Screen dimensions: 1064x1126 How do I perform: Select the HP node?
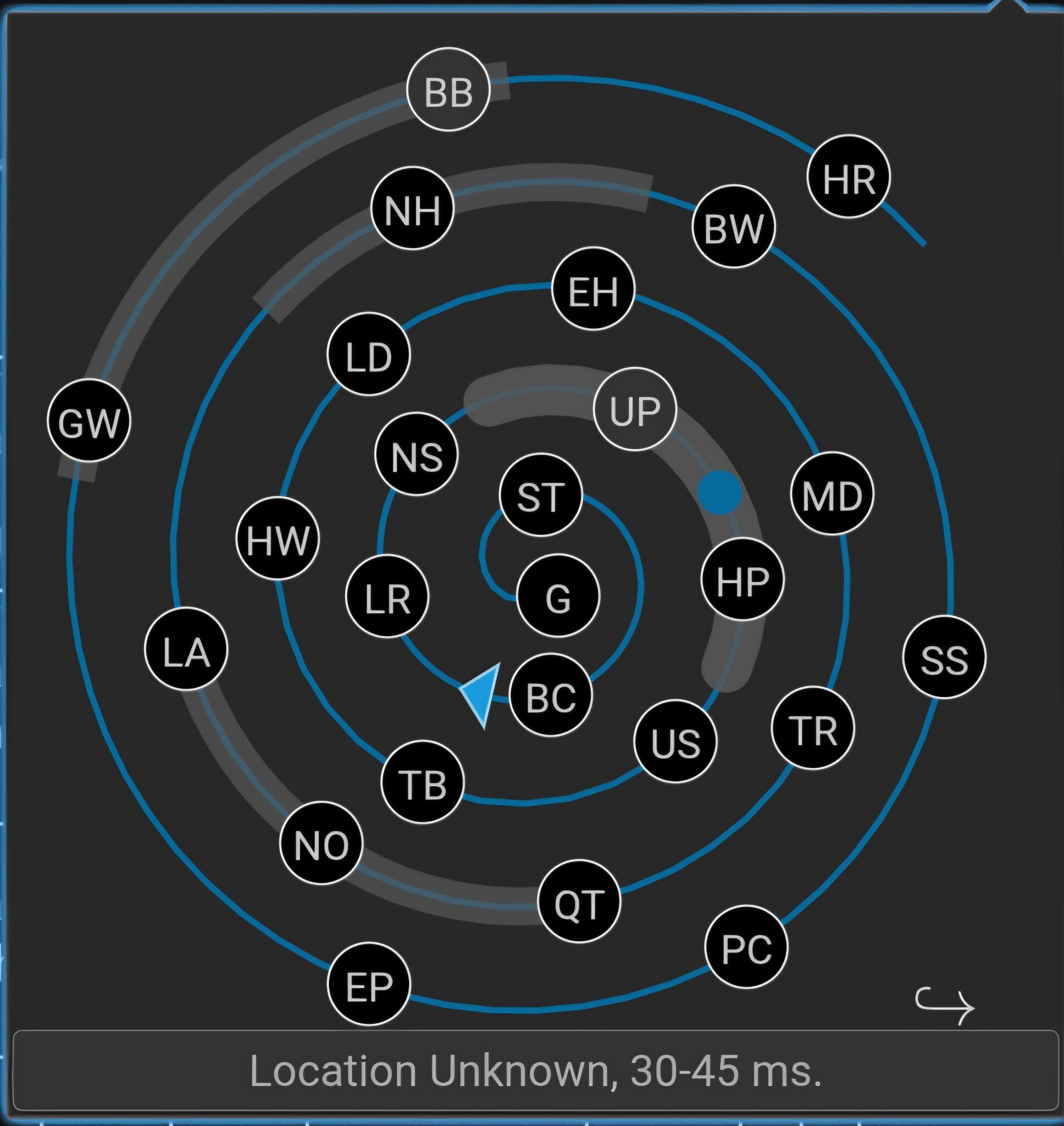click(742, 579)
